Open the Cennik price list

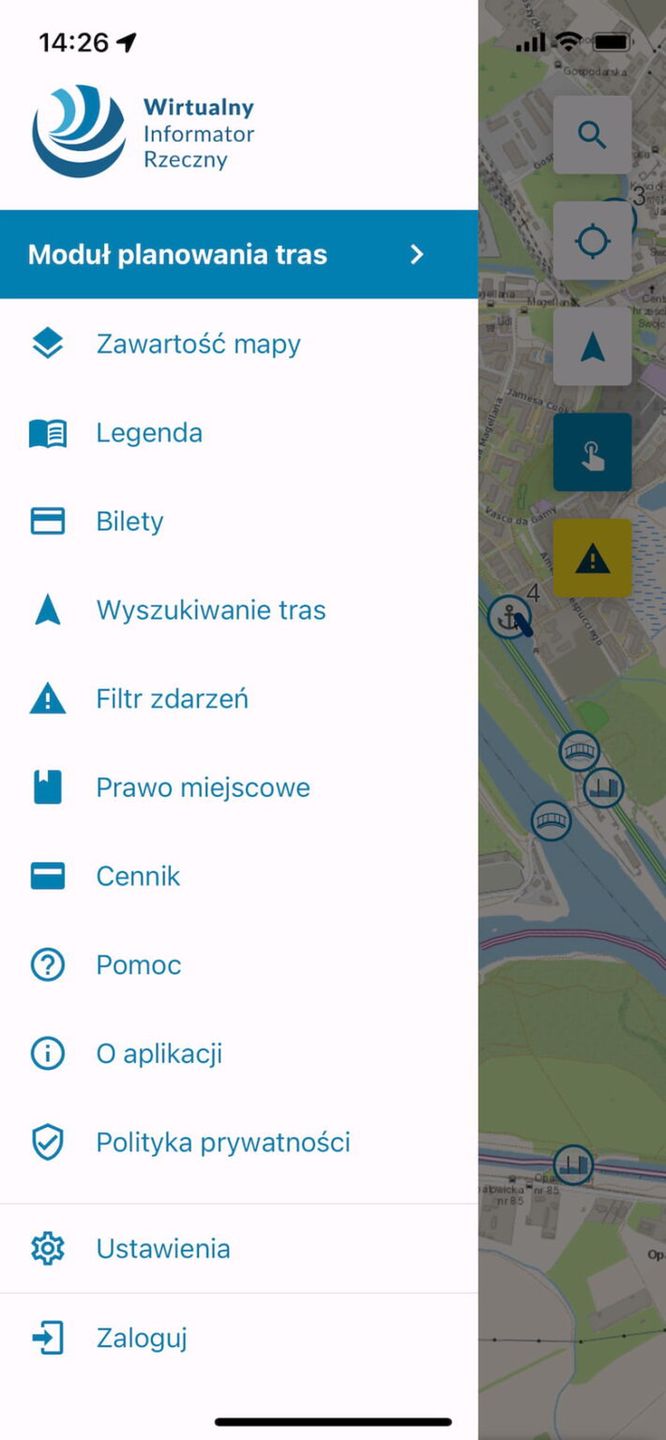138,877
